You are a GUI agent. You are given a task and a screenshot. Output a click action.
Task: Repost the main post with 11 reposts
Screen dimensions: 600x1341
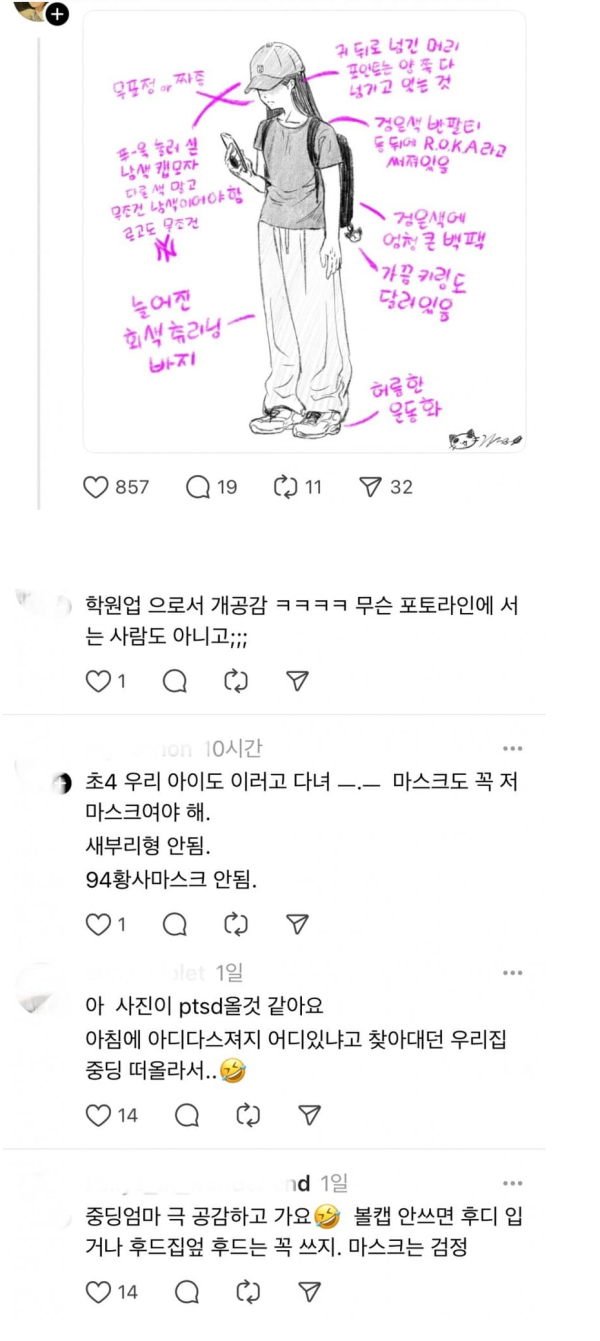tap(286, 487)
